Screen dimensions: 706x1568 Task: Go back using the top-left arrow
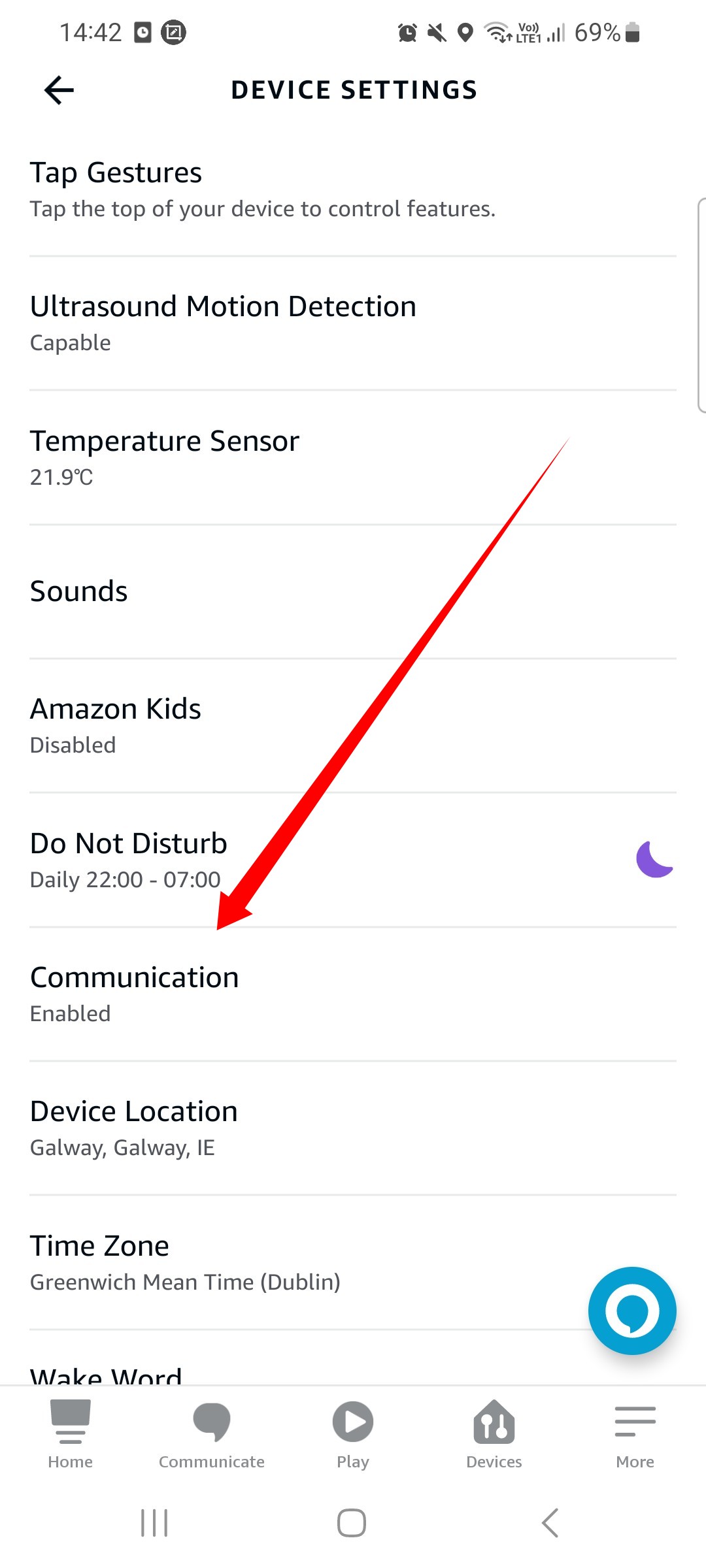tap(59, 90)
